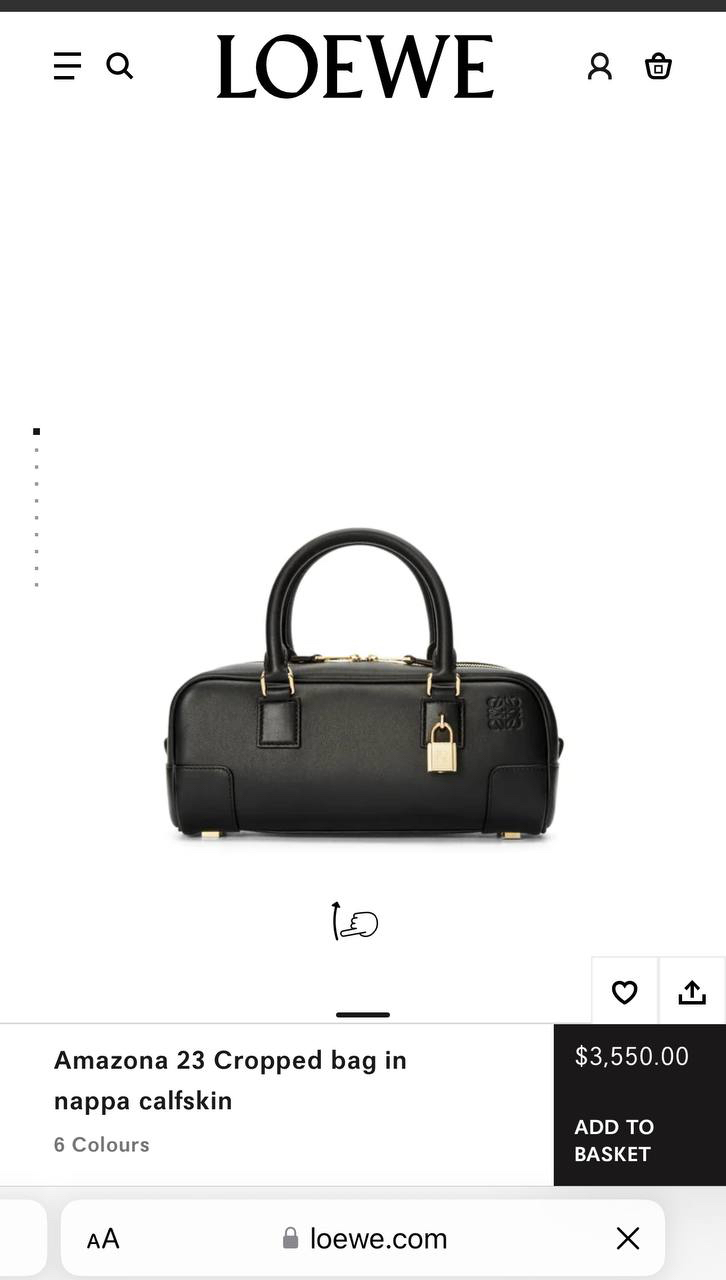726x1280 pixels.
Task: Open the loewe.com address bar
Action: pos(380,1238)
